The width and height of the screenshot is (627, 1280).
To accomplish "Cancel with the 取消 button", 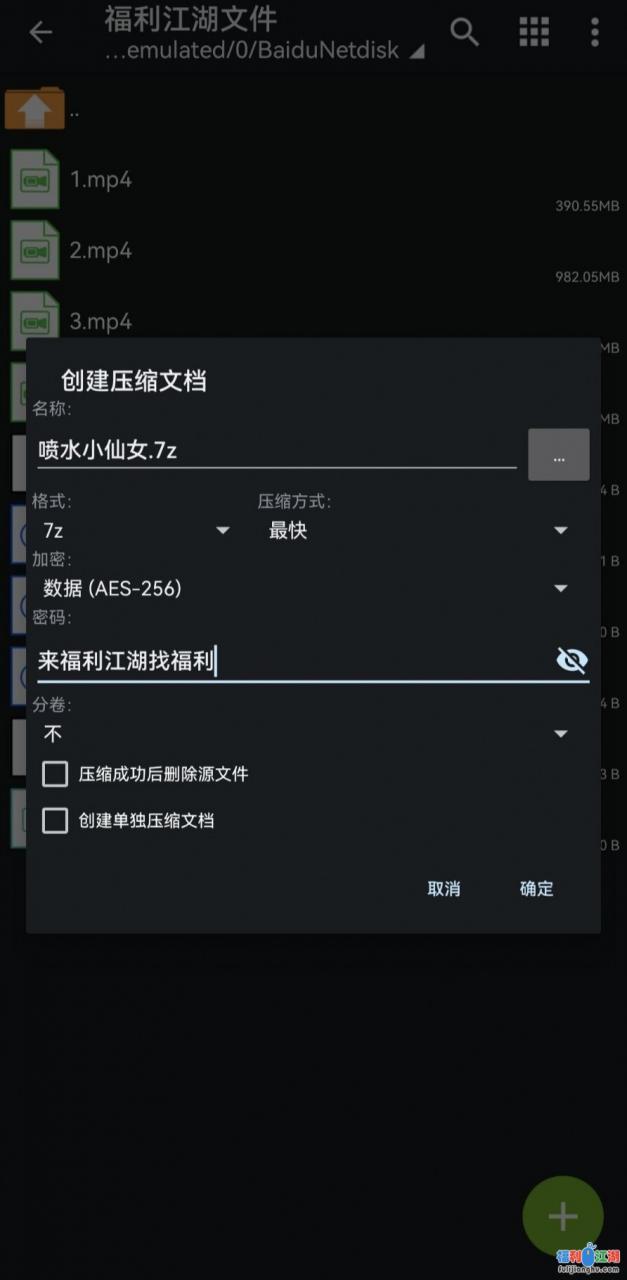I will click(443, 889).
